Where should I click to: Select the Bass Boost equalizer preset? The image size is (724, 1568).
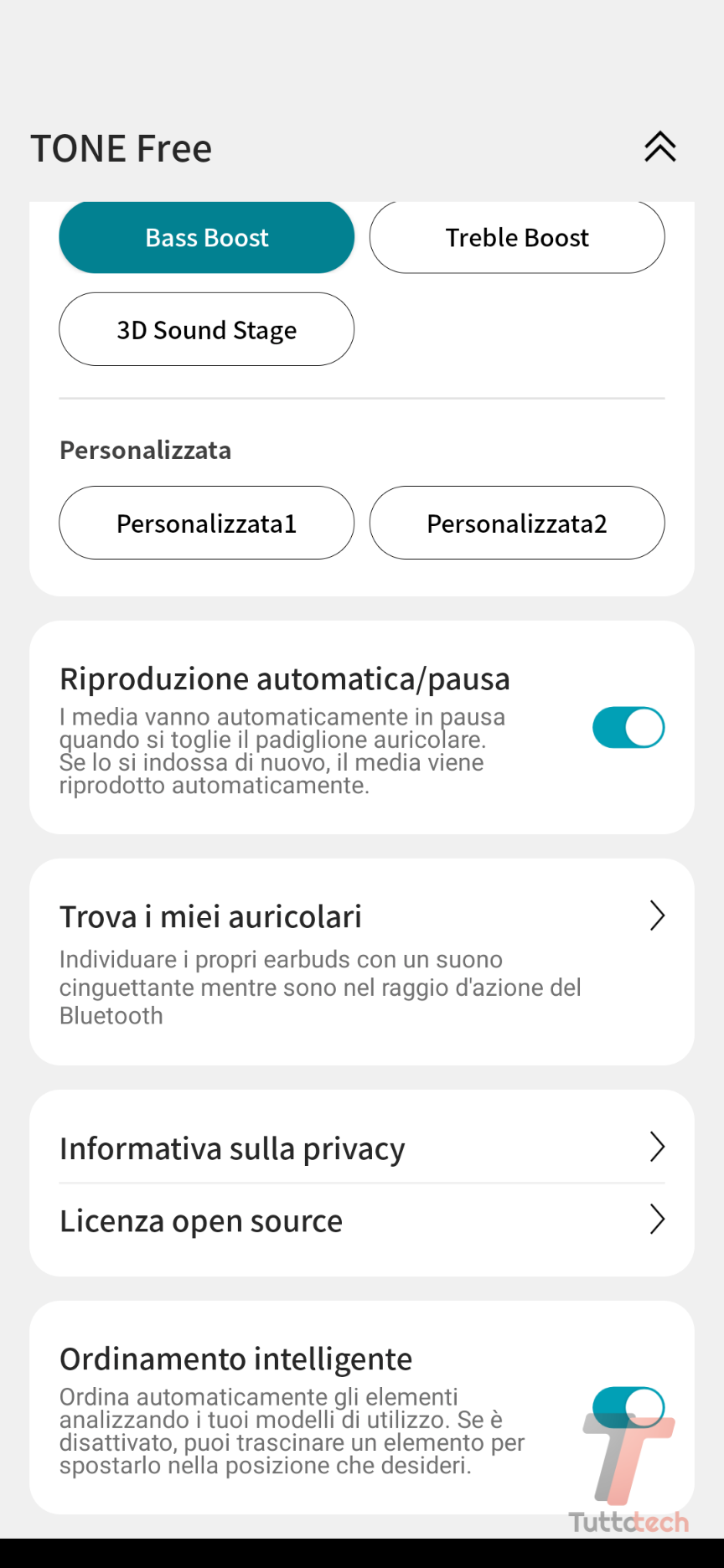[206, 238]
